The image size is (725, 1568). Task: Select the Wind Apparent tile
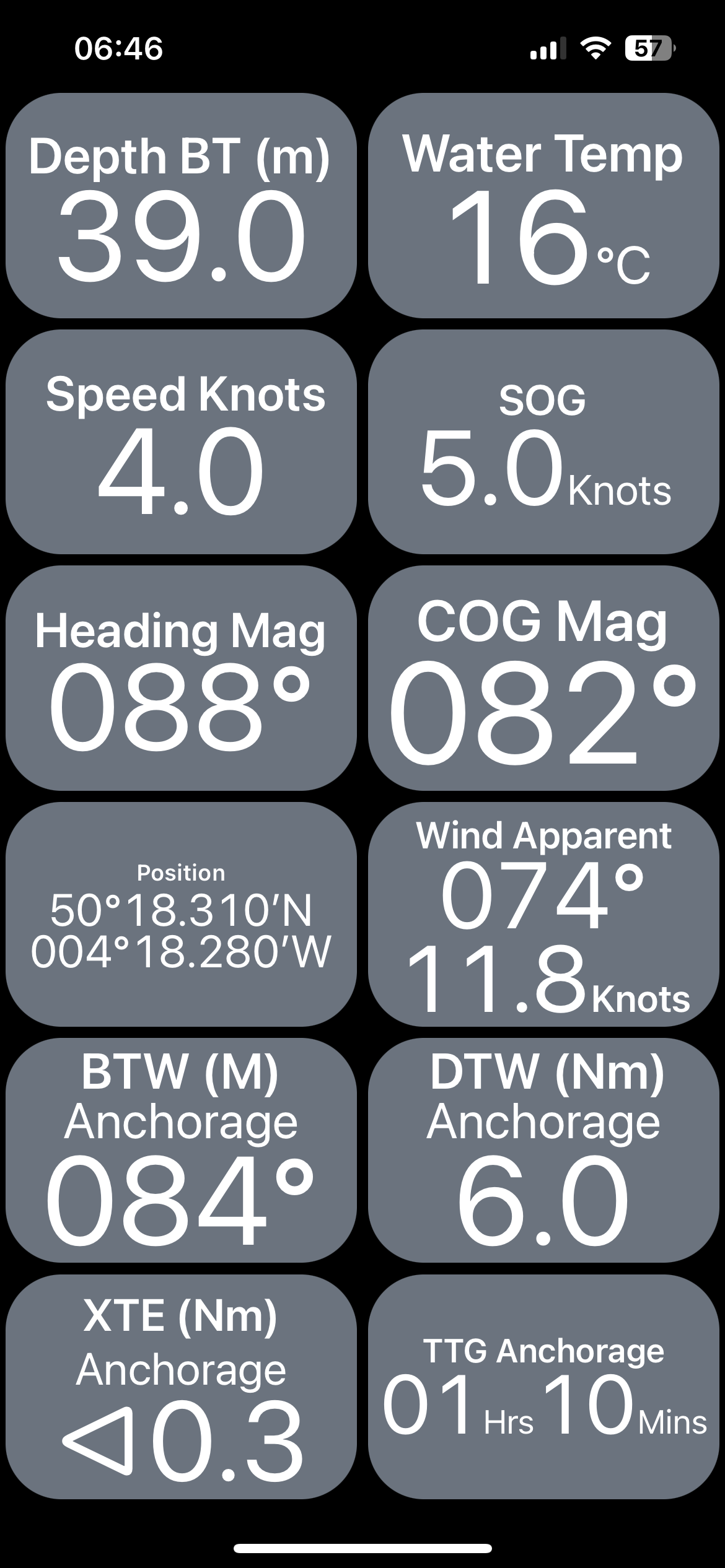click(543, 914)
